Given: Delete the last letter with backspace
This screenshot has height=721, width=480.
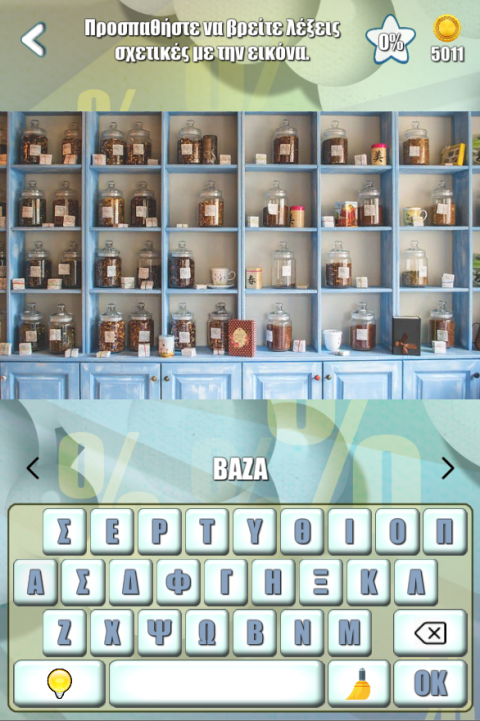Looking at the screenshot, I should click(x=430, y=633).
